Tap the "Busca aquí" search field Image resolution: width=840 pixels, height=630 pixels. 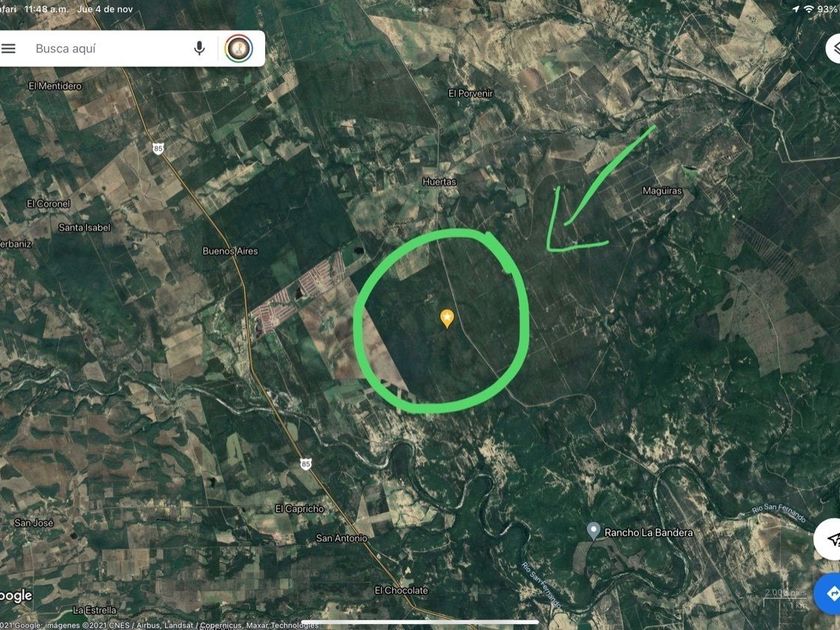pyautogui.click(x=105, y=48)
